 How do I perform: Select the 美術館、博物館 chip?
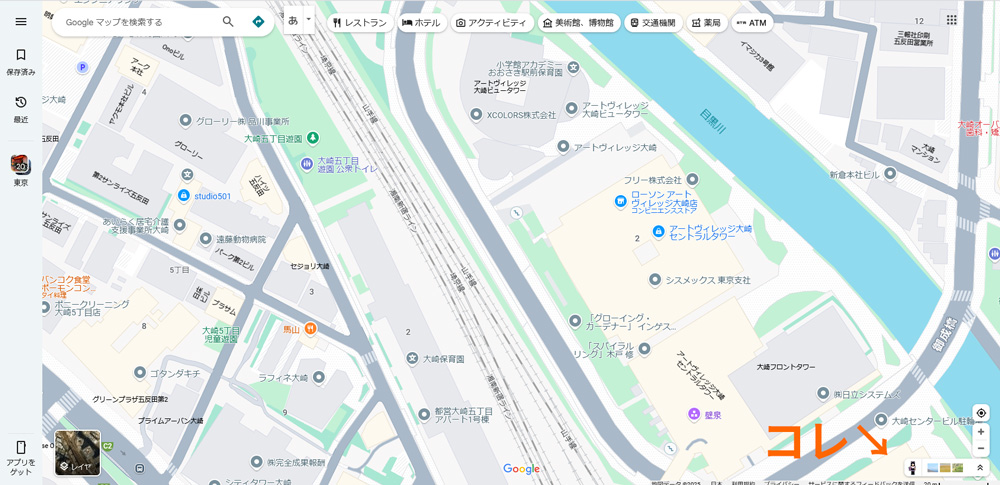click(x=578, y=22)
